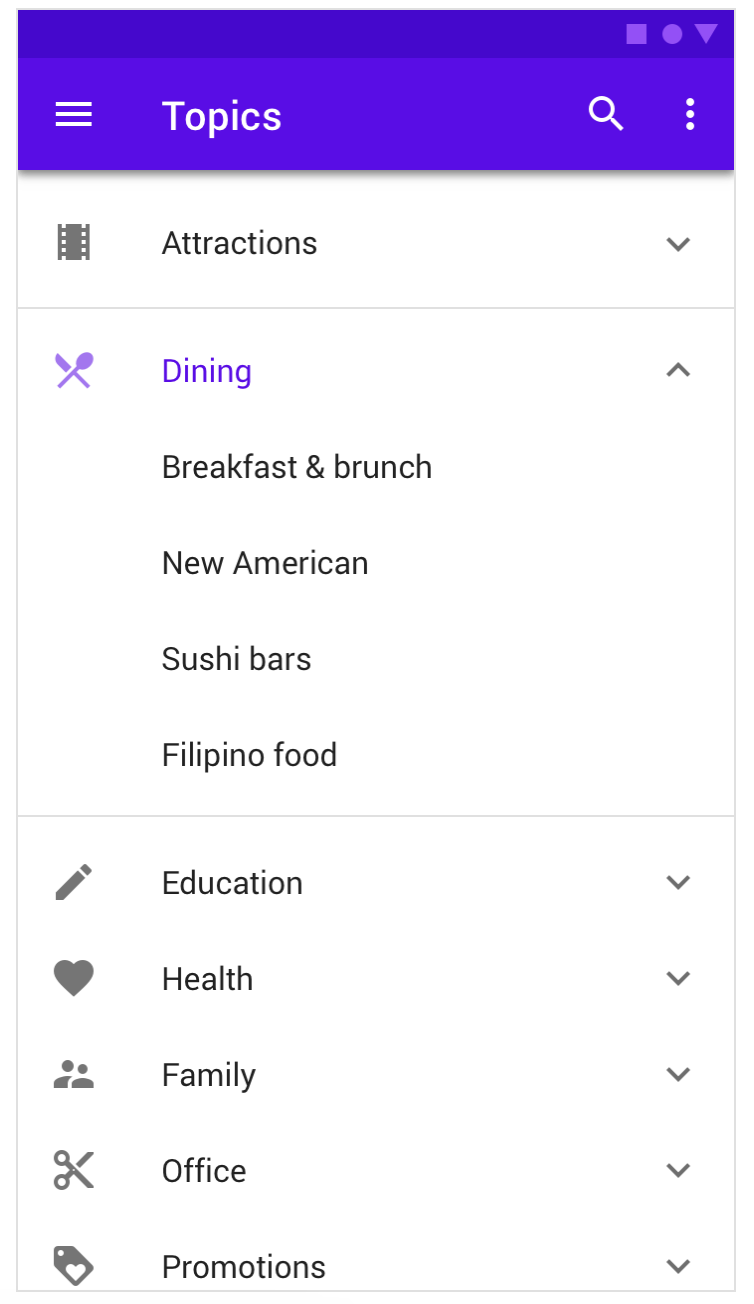Screen dimensions: 754x1304
Task: Expand the Promotions topic
Action: point(678,1266)
